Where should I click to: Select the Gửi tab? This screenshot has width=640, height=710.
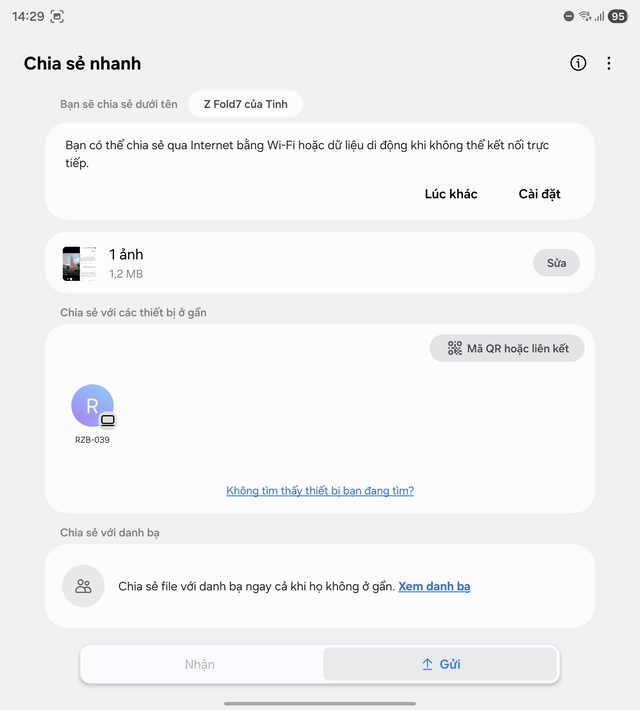440,664
